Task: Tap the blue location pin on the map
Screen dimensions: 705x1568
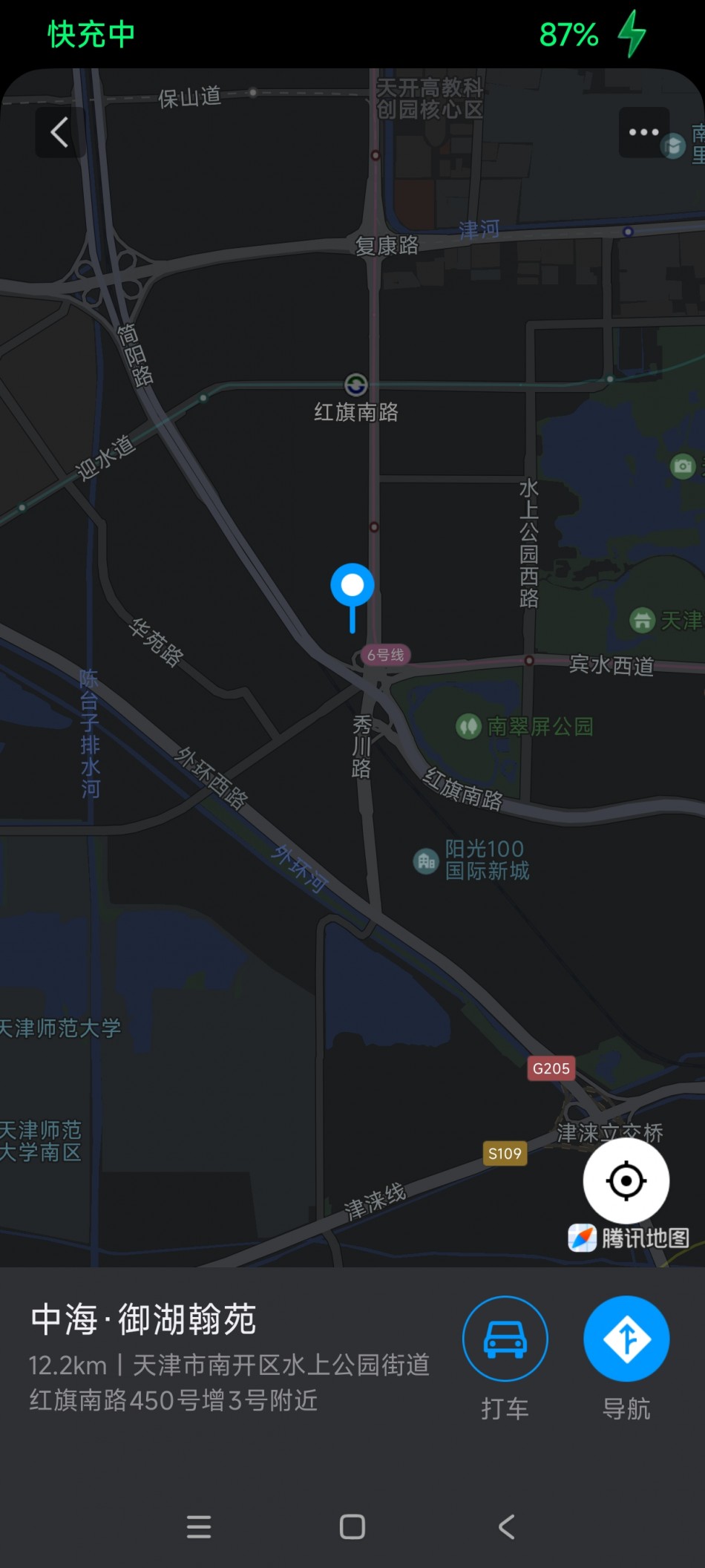Action: (352, 587)
